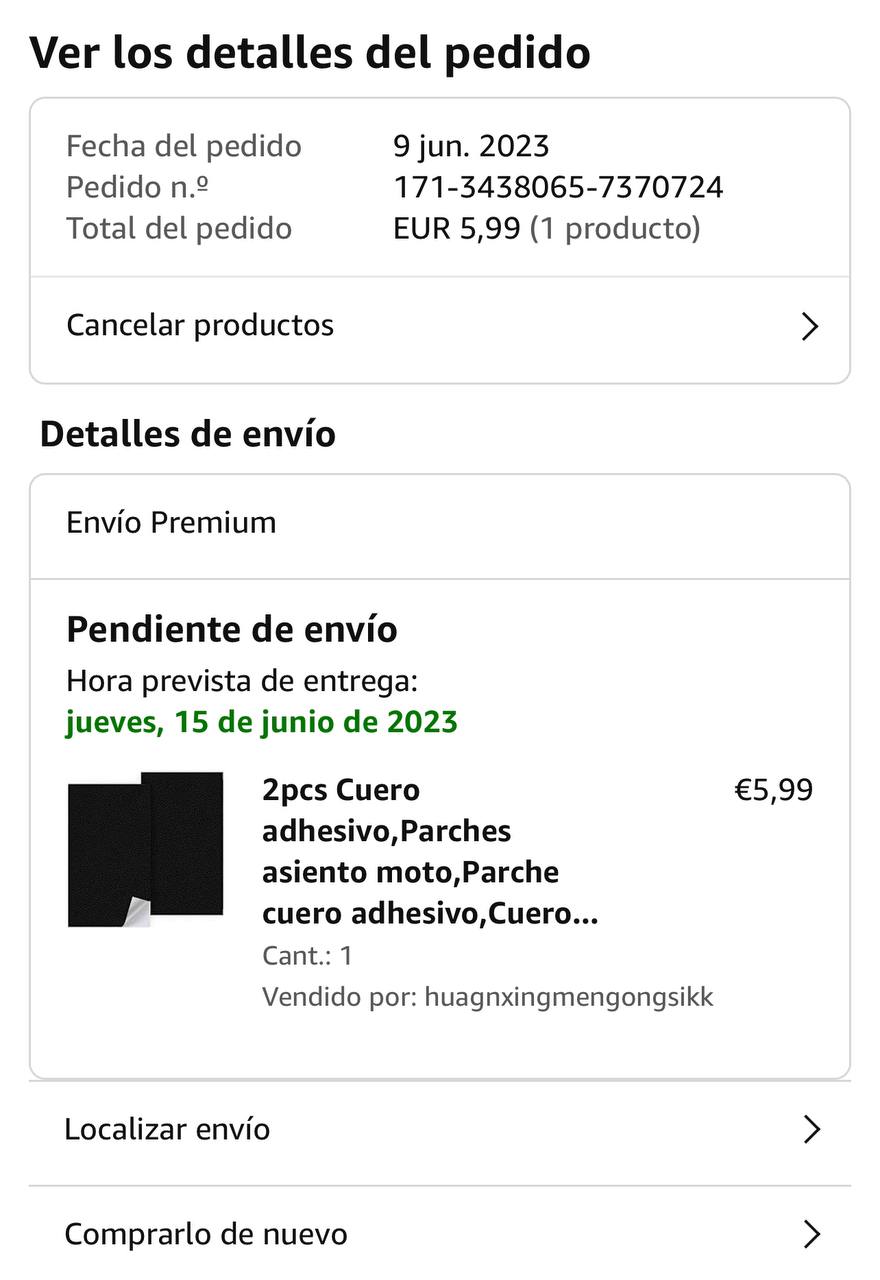Viewport: 880px width, 1280px height.
Task: Open the 2pcs Cuero adhesivo product title
Action: (x=430, y=852)
